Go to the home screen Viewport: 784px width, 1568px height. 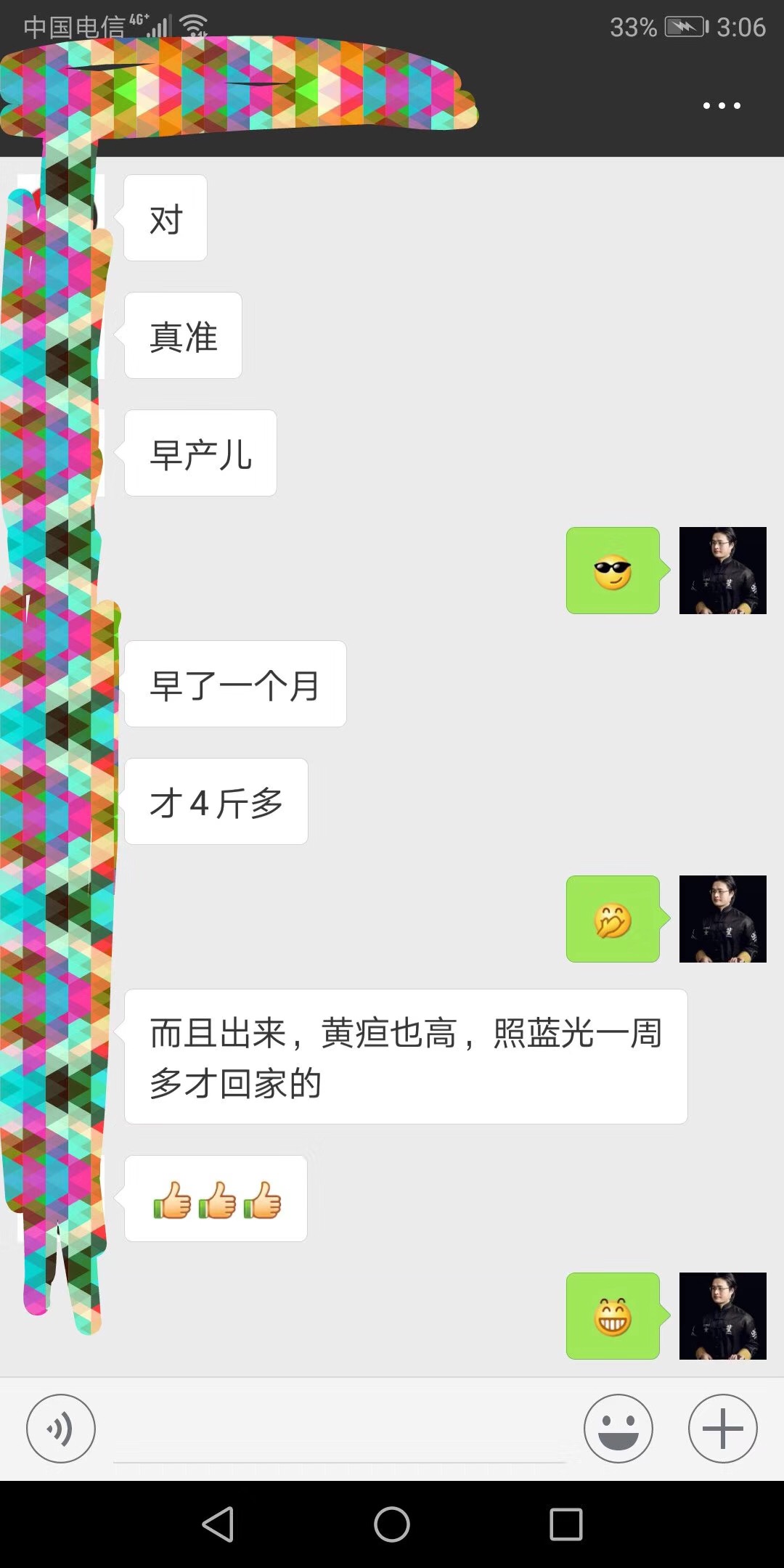click(x=392, y=1524)
